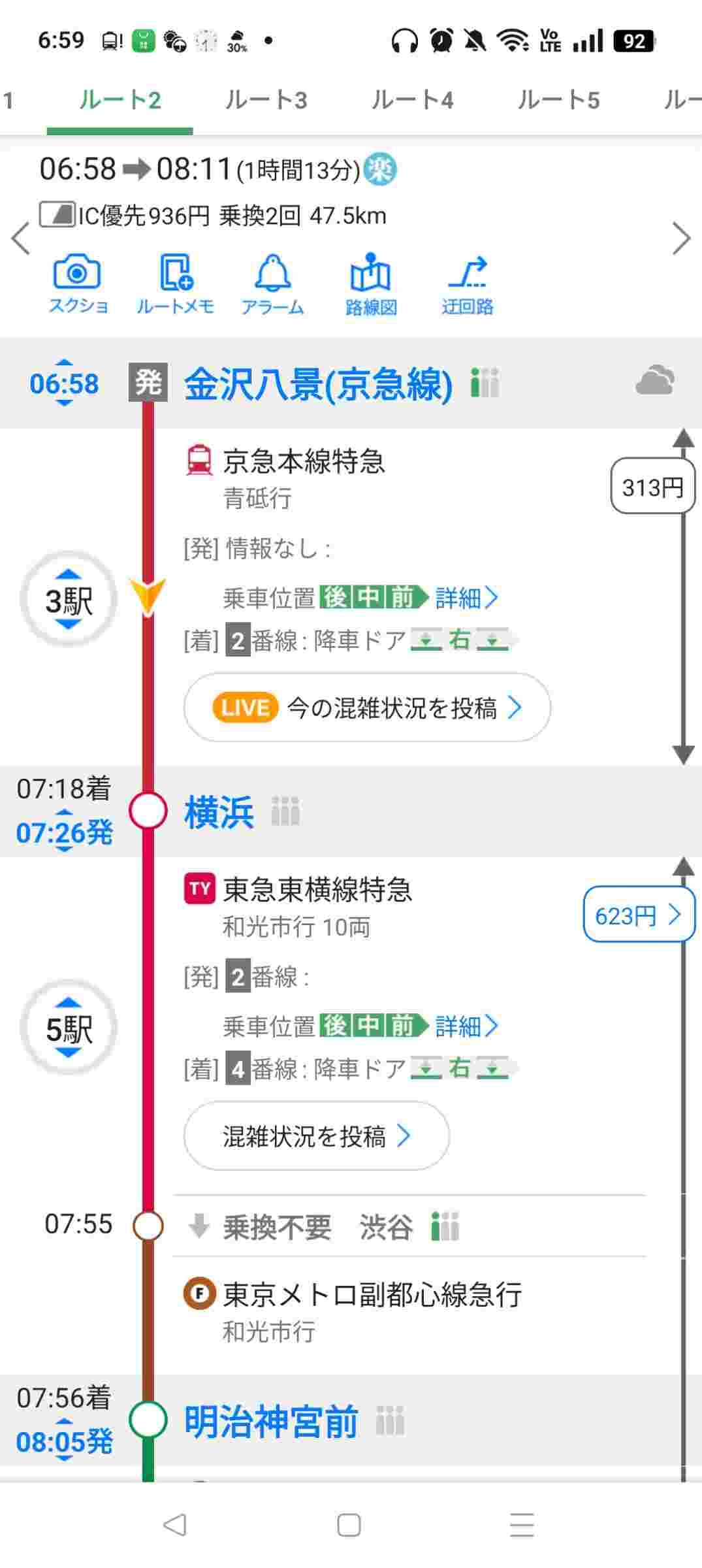This screenshot has width=702, height=1568.
Task: Open 金沢八景(京急線) station details
Action: point(318,384)
